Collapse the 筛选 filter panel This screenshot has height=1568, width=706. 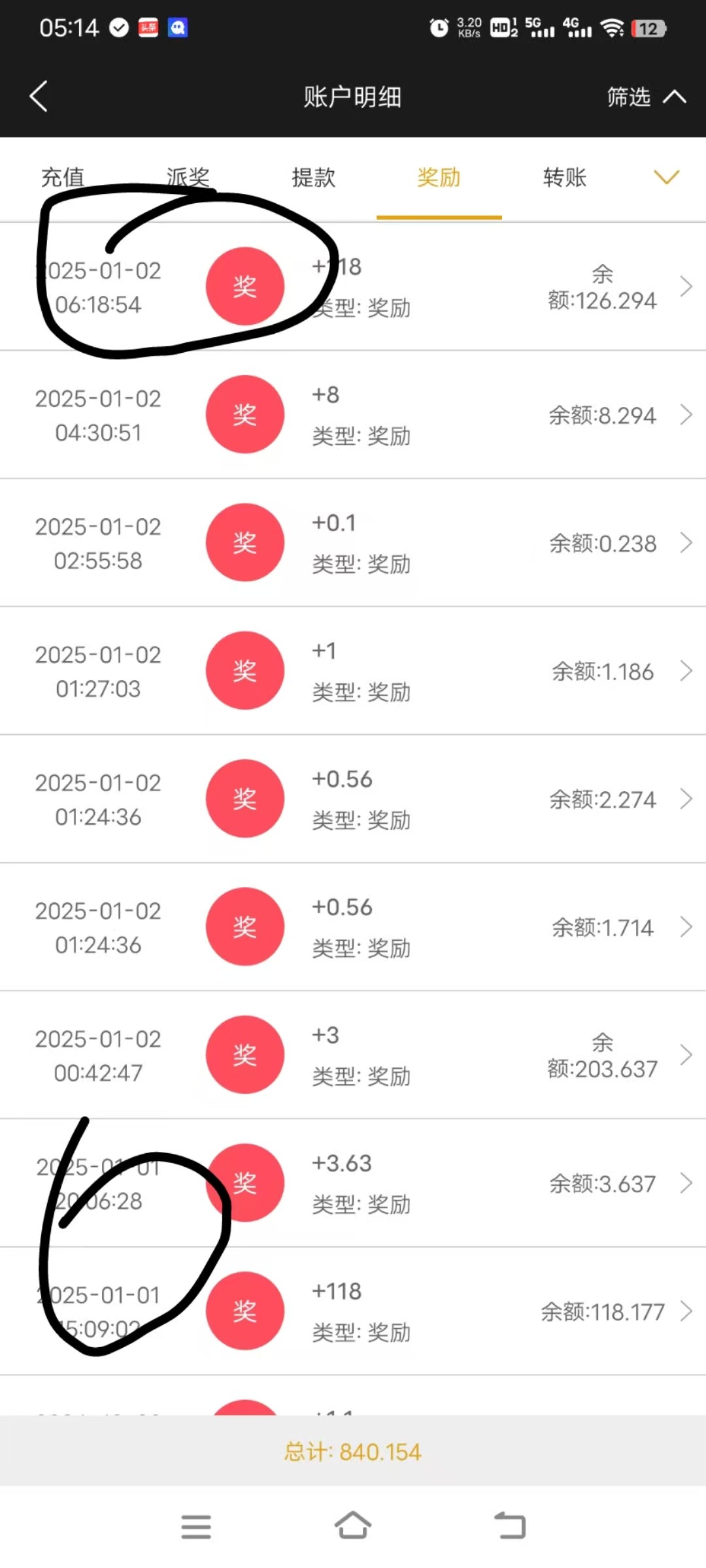pos(646,97)
